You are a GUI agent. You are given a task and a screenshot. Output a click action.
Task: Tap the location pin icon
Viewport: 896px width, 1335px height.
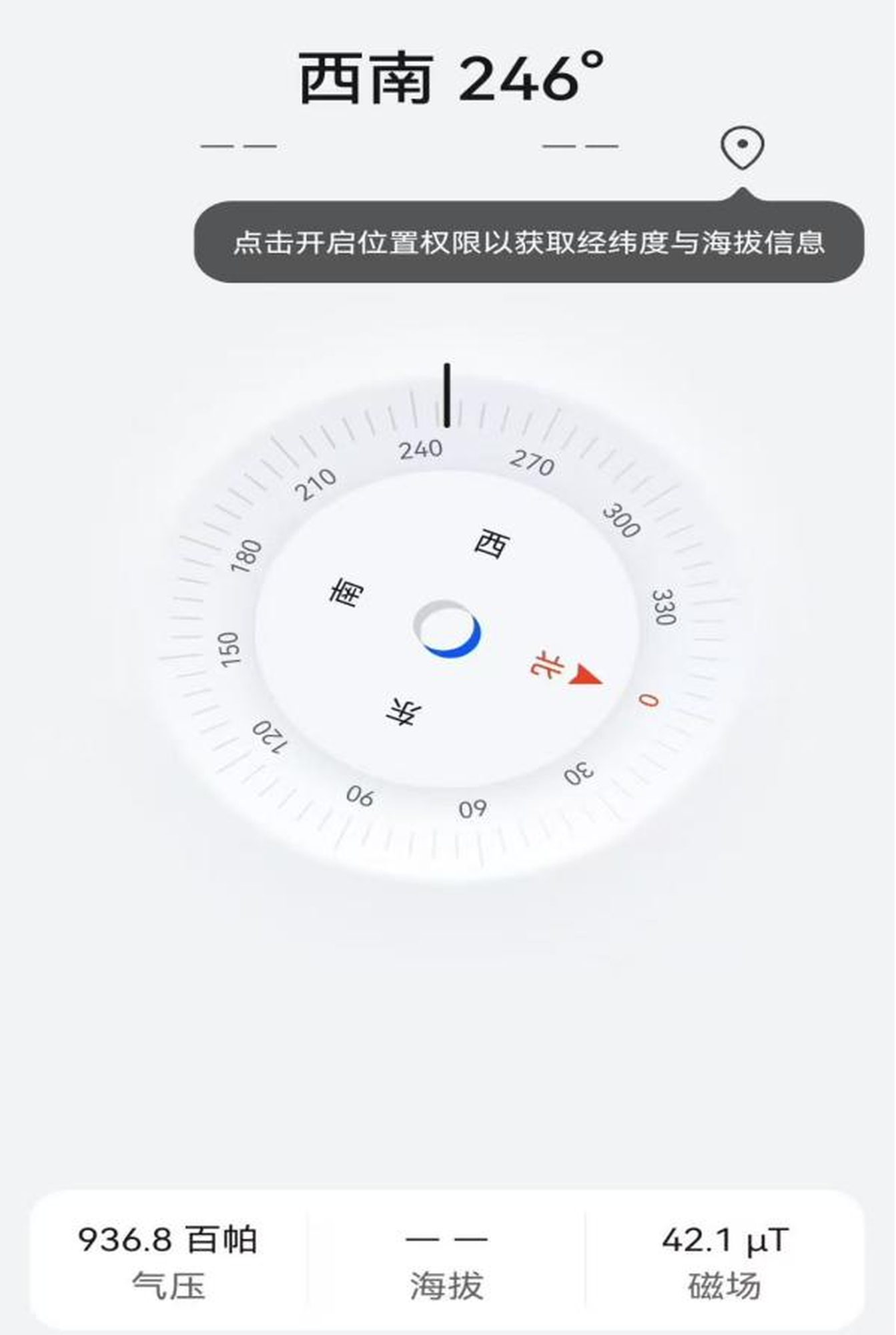click(742, 147)
